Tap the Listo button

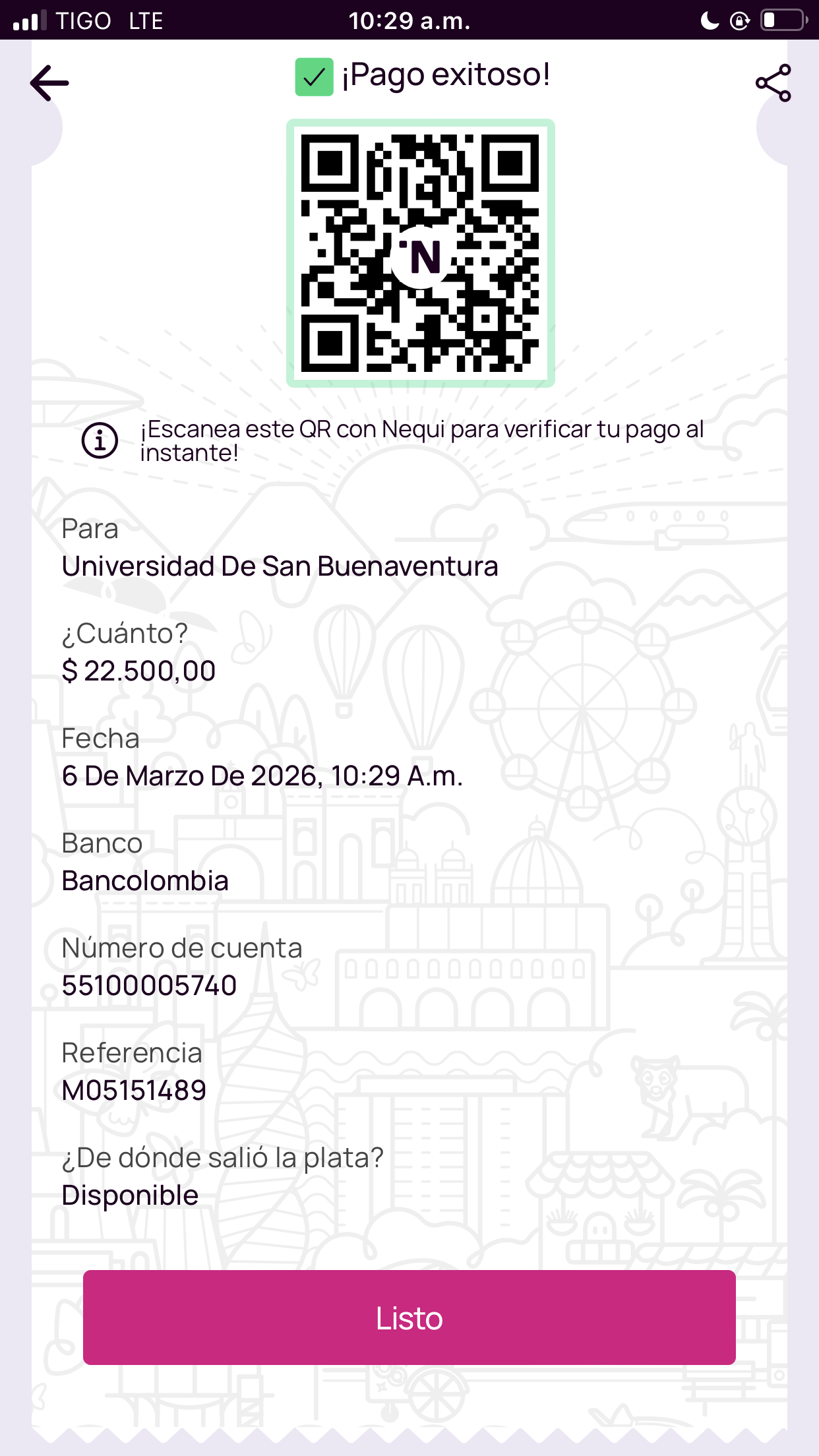[x=409, y=1318]
